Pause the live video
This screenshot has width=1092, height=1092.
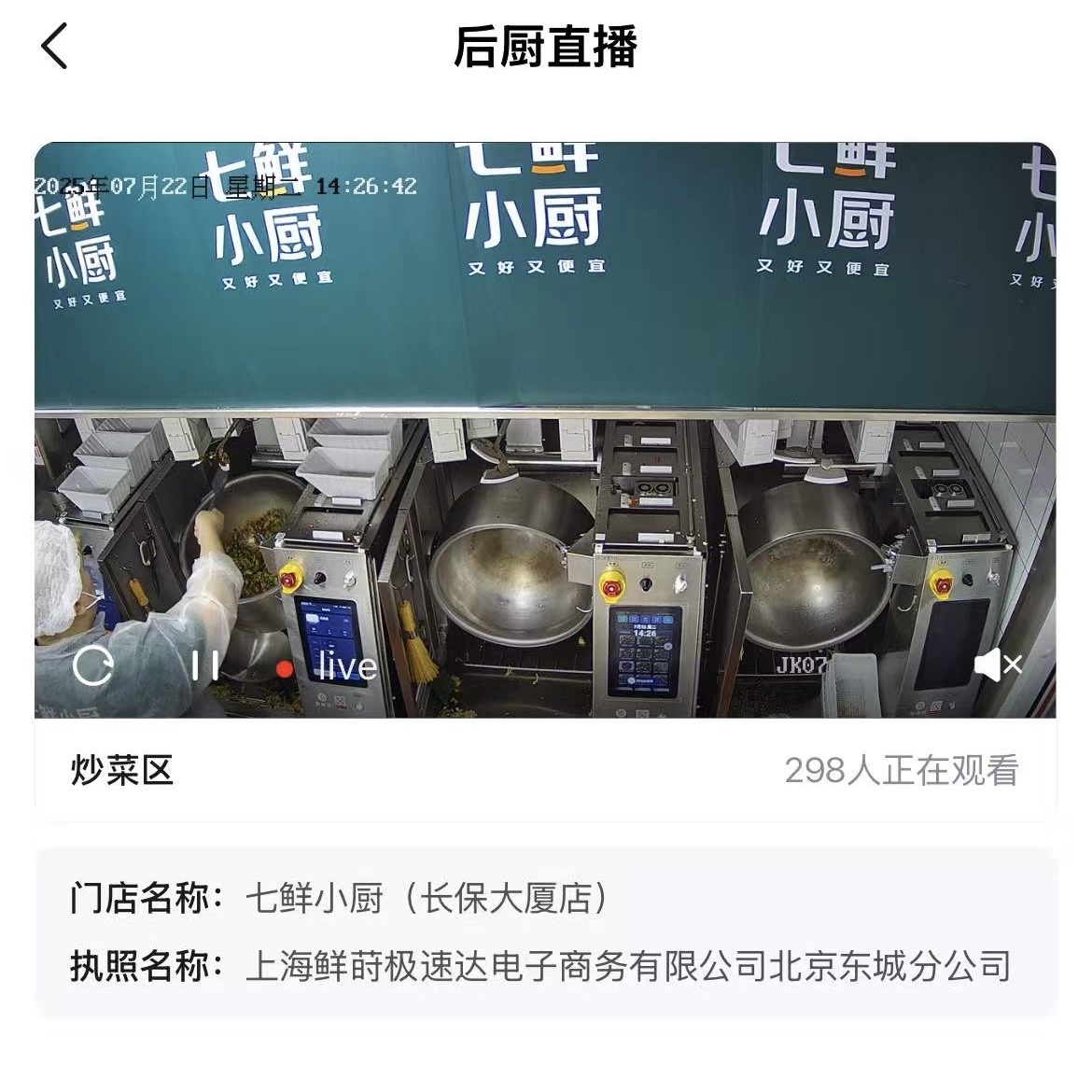pyautogui.click(x=204, y=665)
